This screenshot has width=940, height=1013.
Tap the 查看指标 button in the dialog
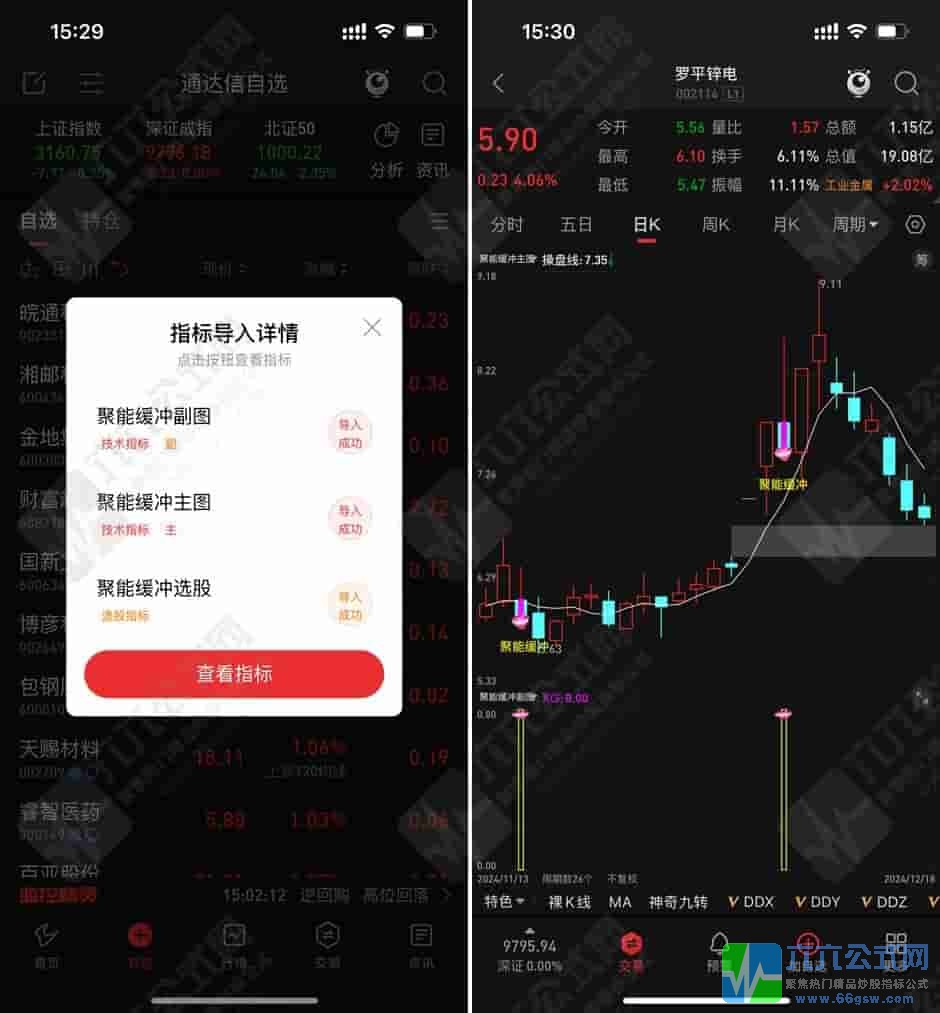coord(233,674)
